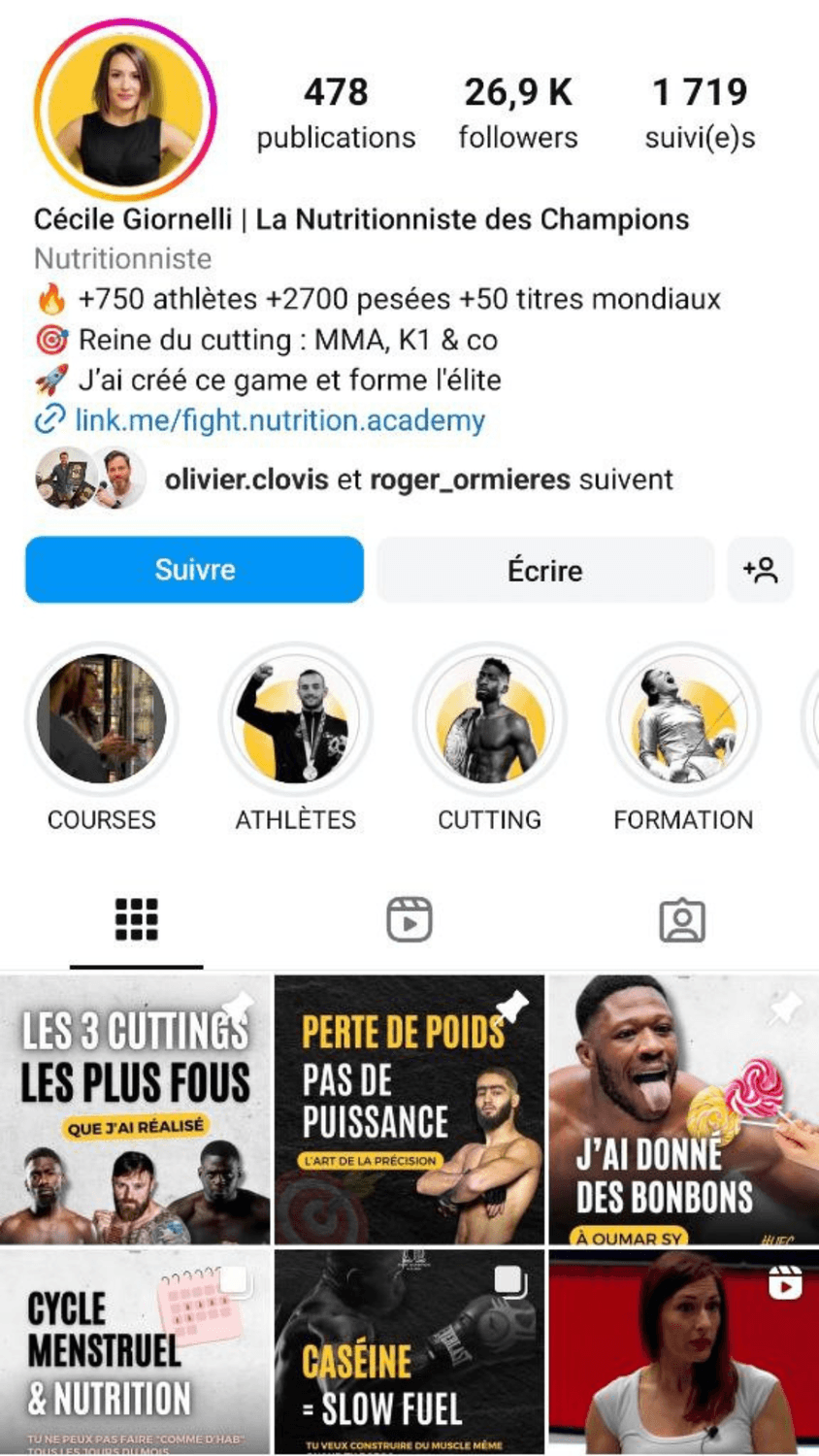This screenshot has height=1456, width=819.
Task: Switch to the Reels tab
Action: tap(409, 919)
